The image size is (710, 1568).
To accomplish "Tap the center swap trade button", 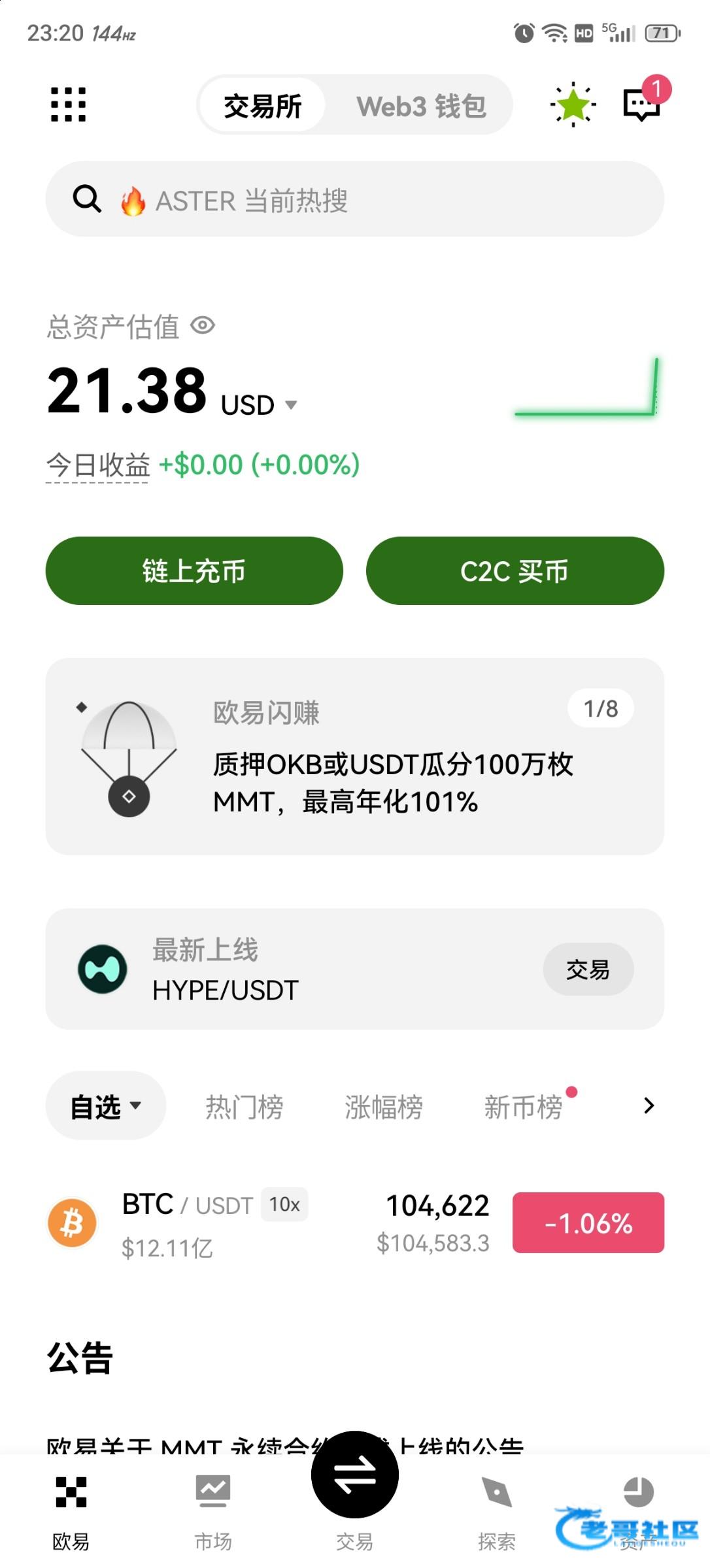I will tap(354, 1475).
